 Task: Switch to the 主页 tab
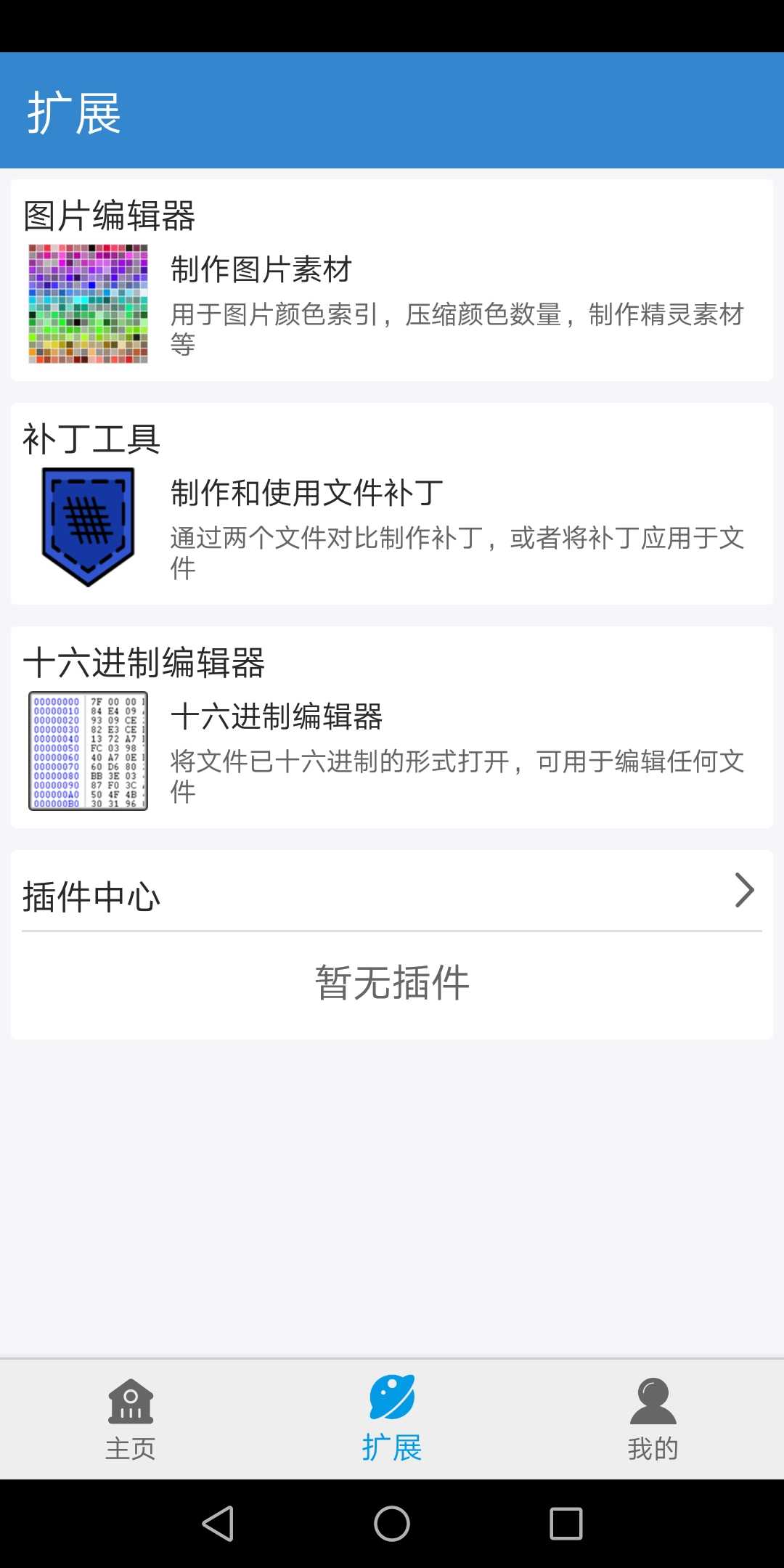coord(130,1421)
